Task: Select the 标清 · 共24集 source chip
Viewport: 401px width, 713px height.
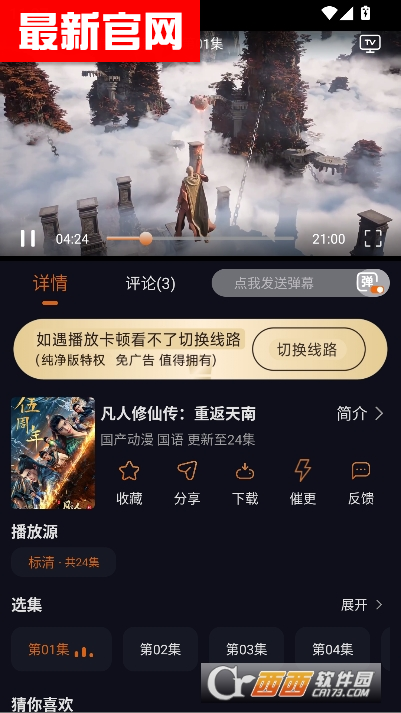Action: (x=64, y=562)
